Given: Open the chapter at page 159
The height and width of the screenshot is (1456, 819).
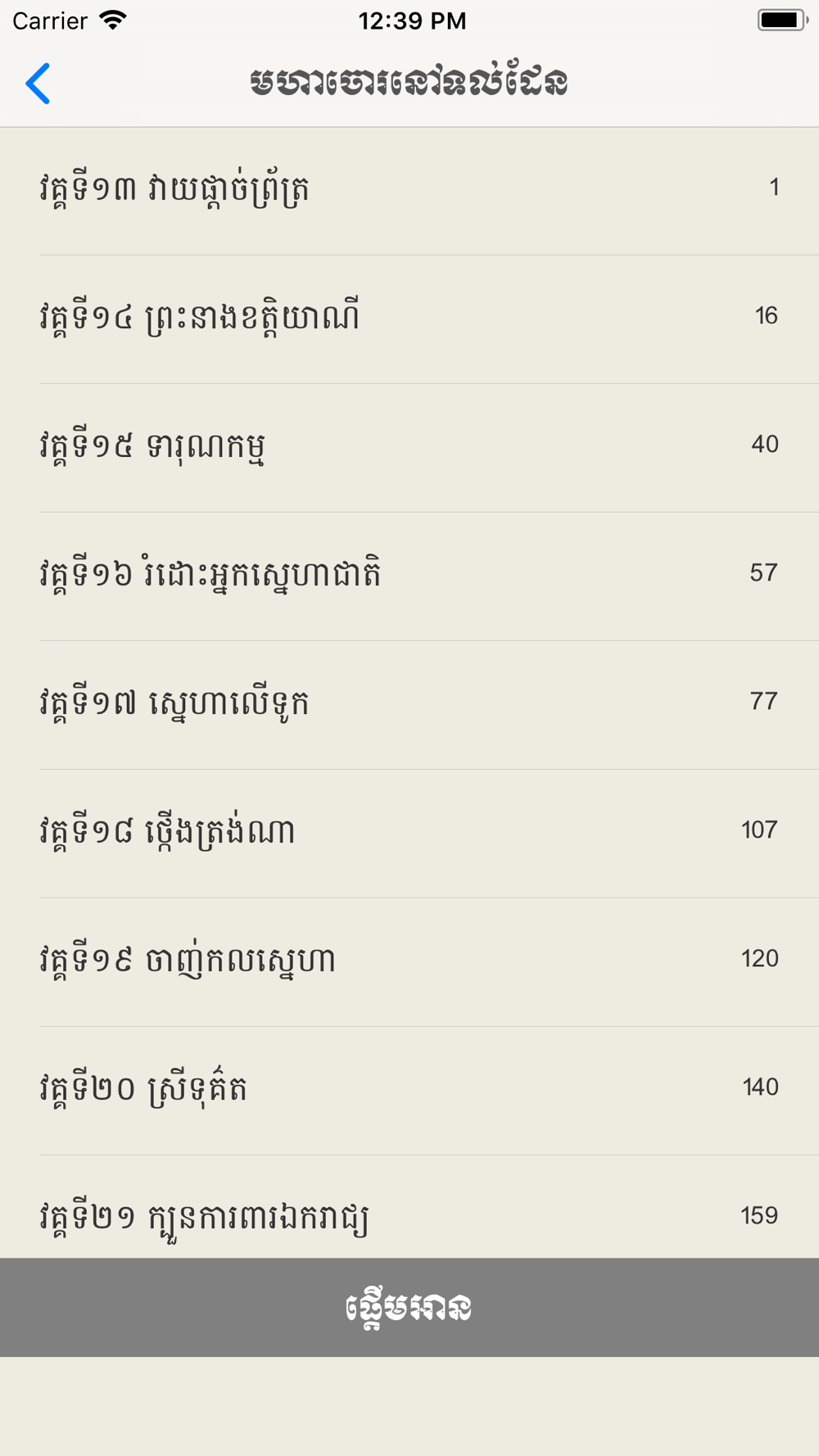Looking at the screenshot, I should (409, 1207).
